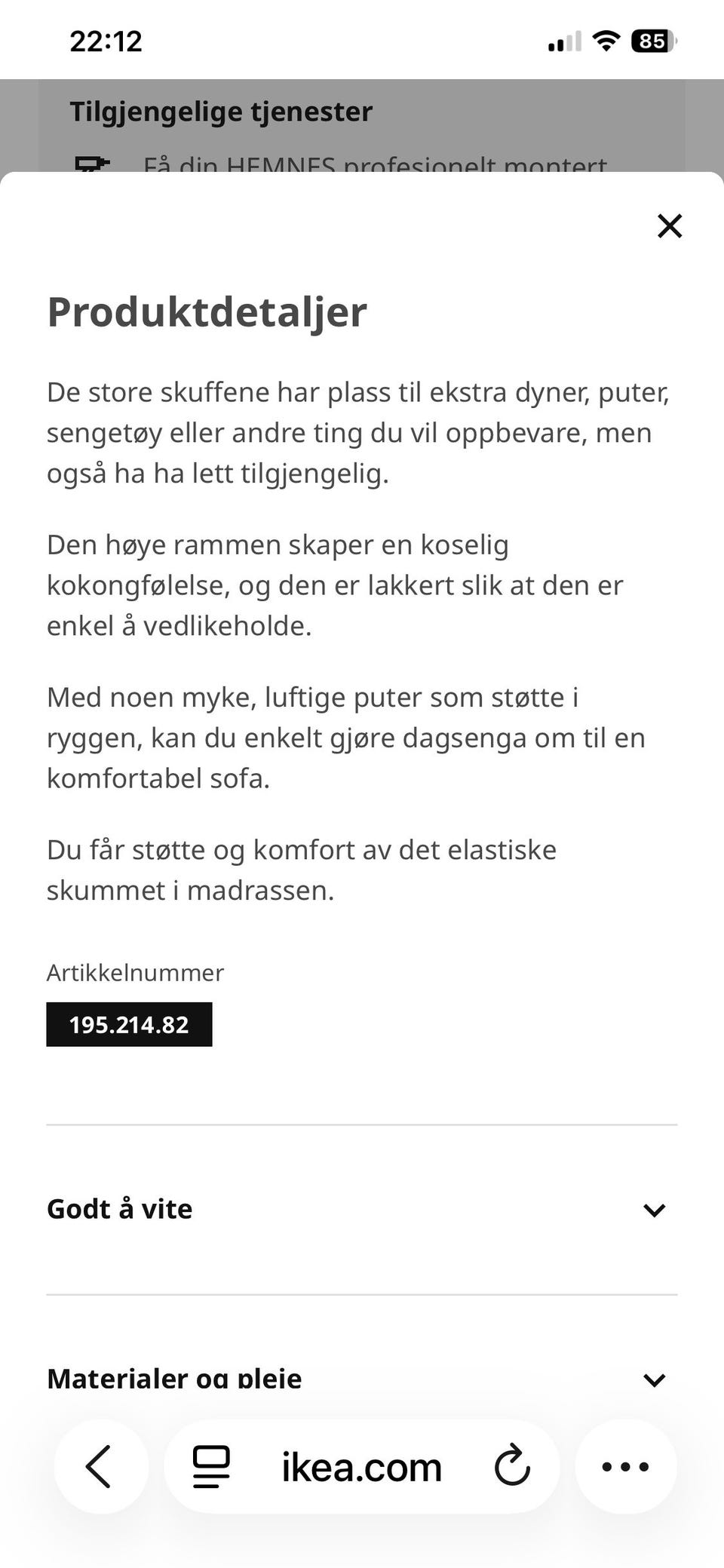Select the article number 195.214.82 badge
Screen dimensions: 724x1568
click(x=129, y=1023)
